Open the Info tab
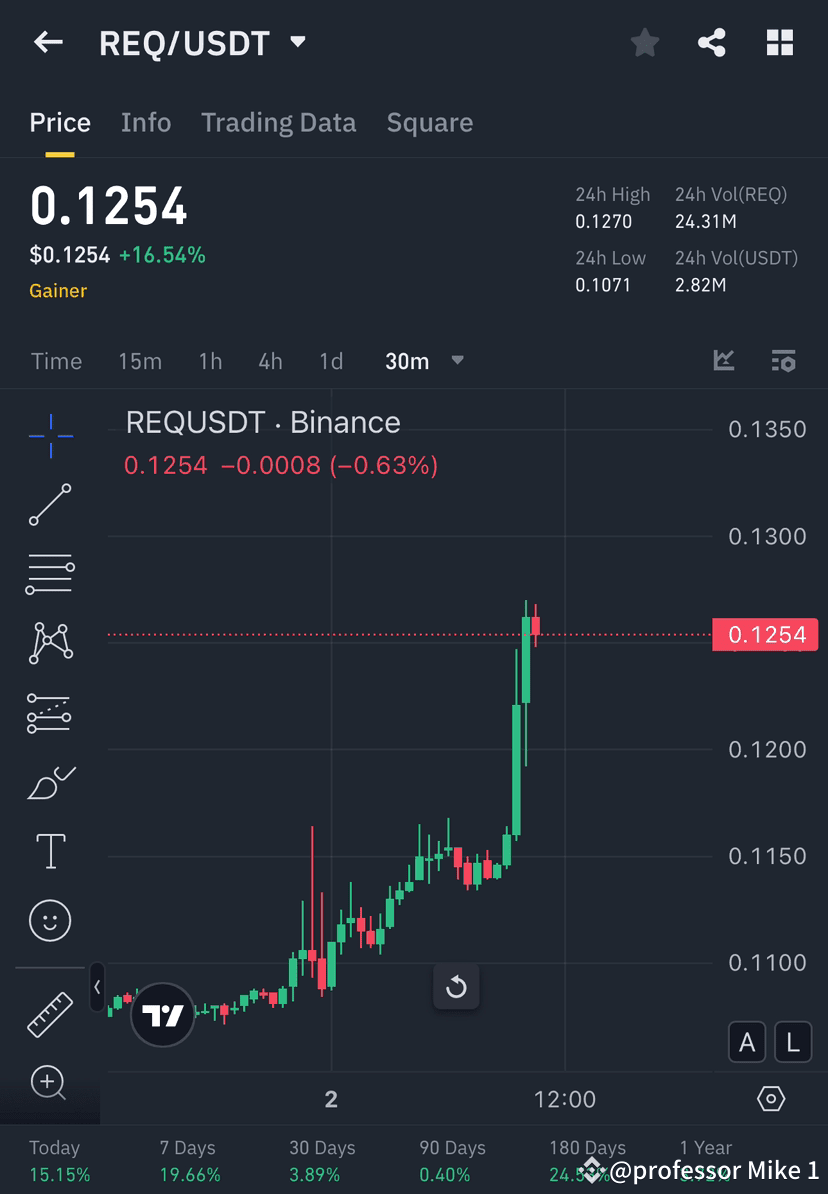The image size is (828, 1194). 146,122
